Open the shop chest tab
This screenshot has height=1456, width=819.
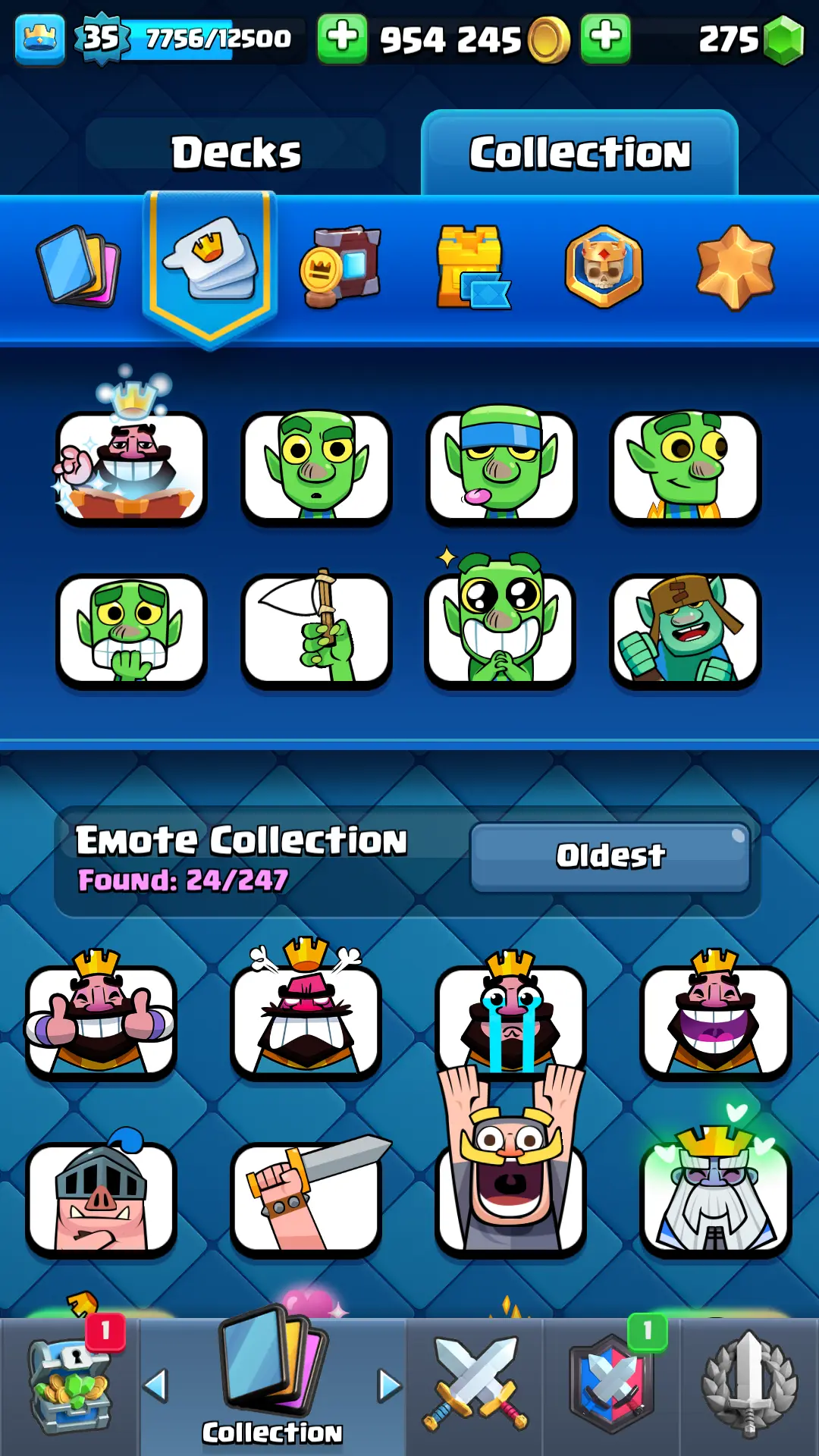pos(70,1386)
